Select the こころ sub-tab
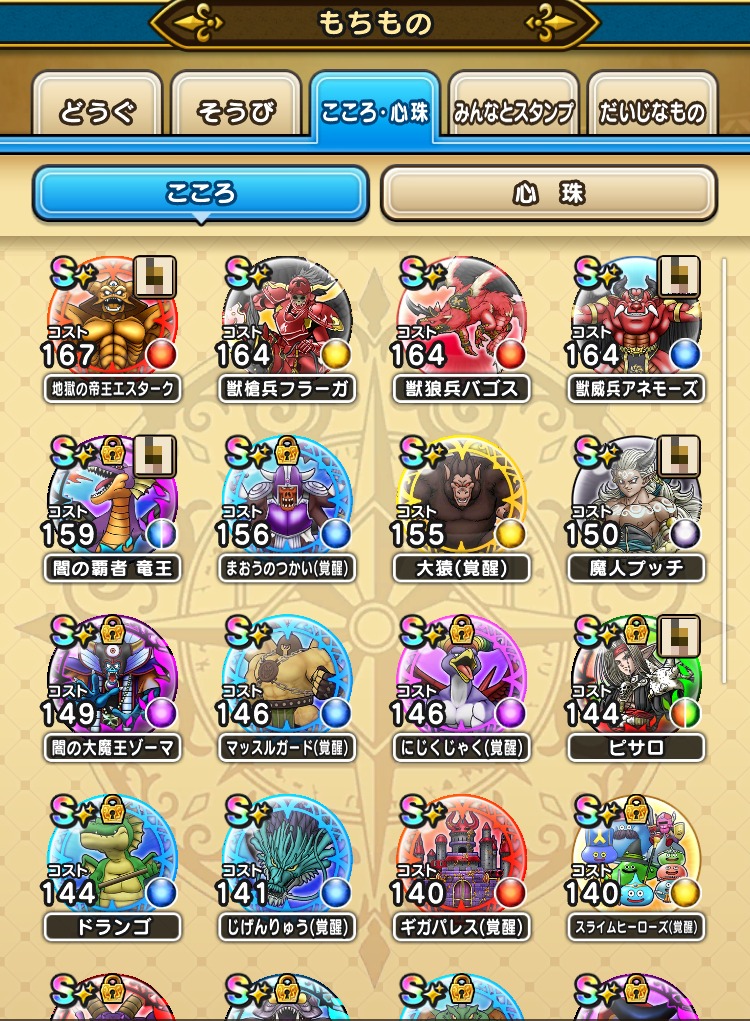This screenshot has width=750, height=1021. click(x=201, y=193)
